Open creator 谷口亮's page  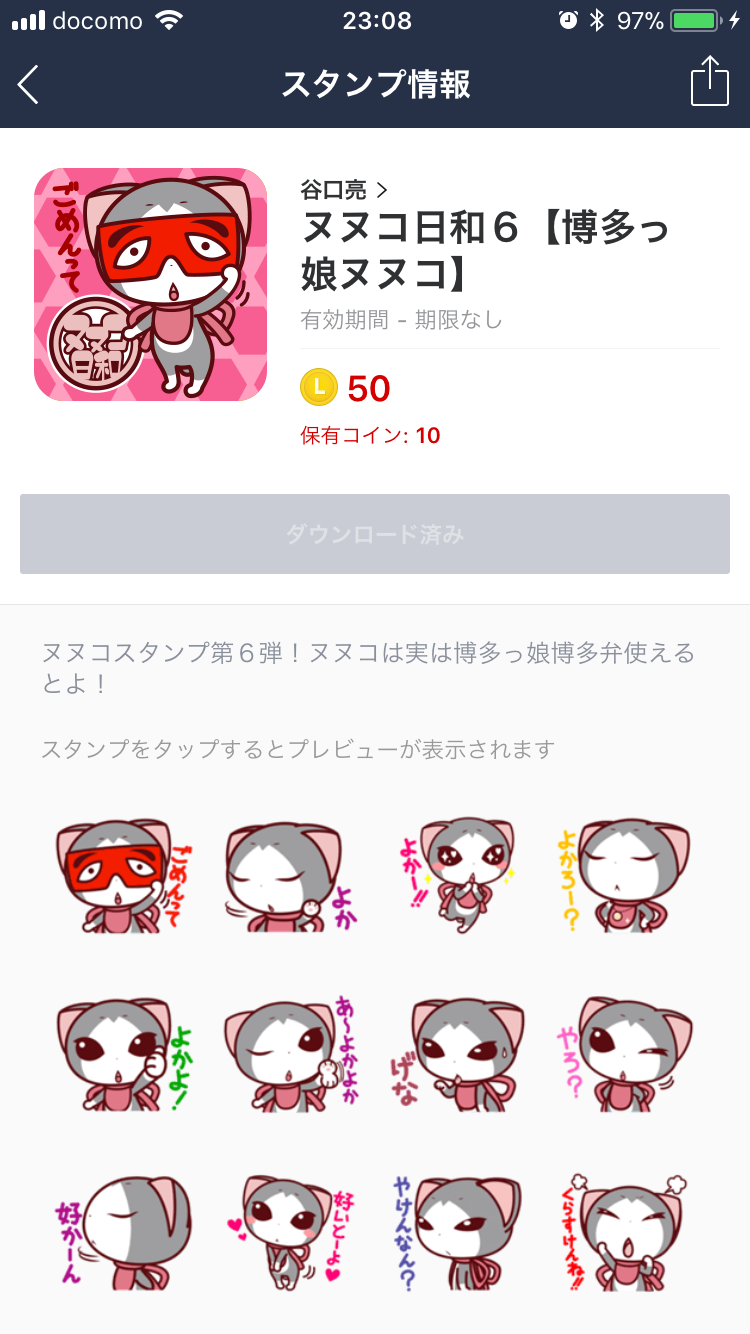343,188
